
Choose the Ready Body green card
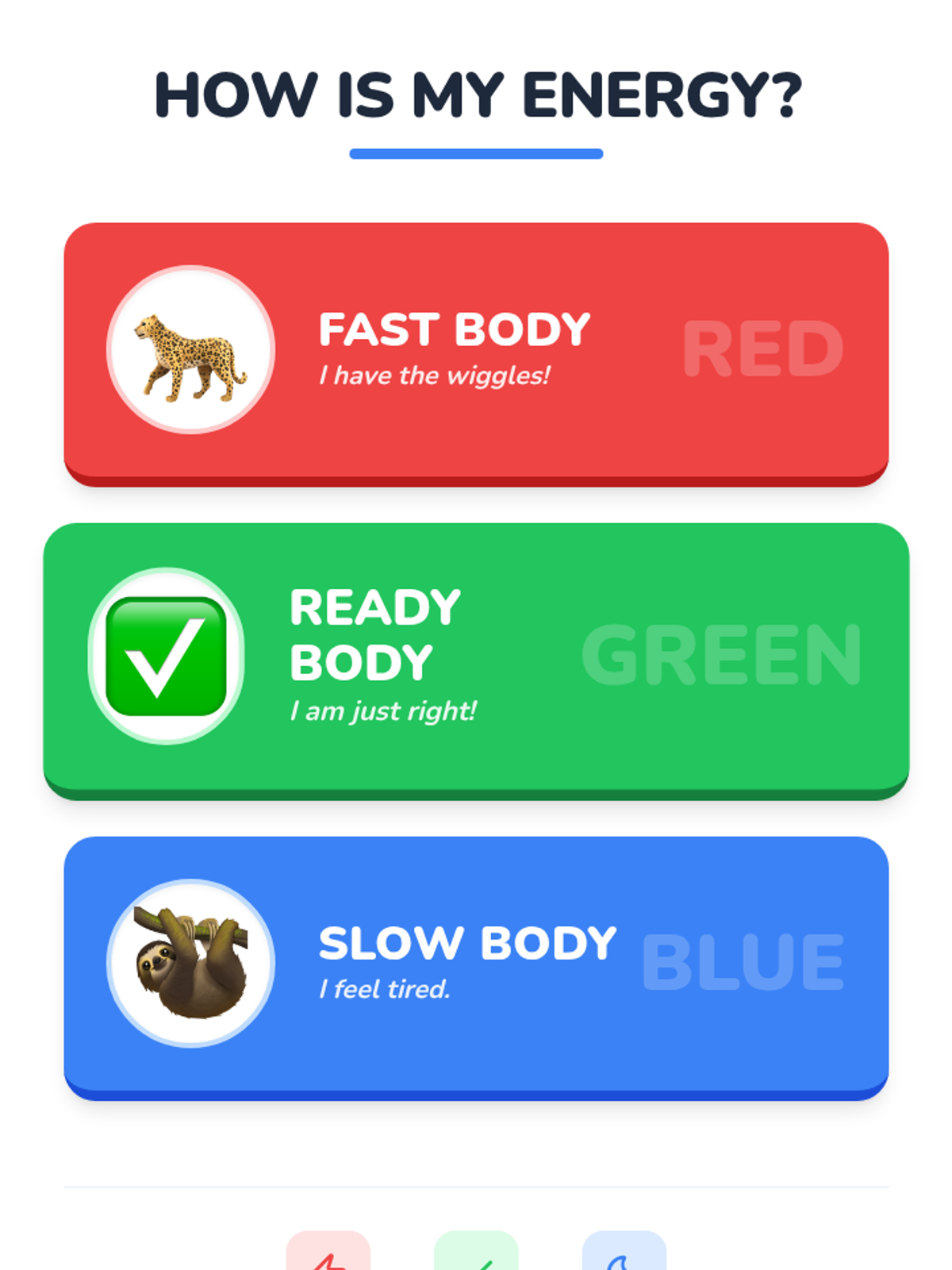(476, 660)
